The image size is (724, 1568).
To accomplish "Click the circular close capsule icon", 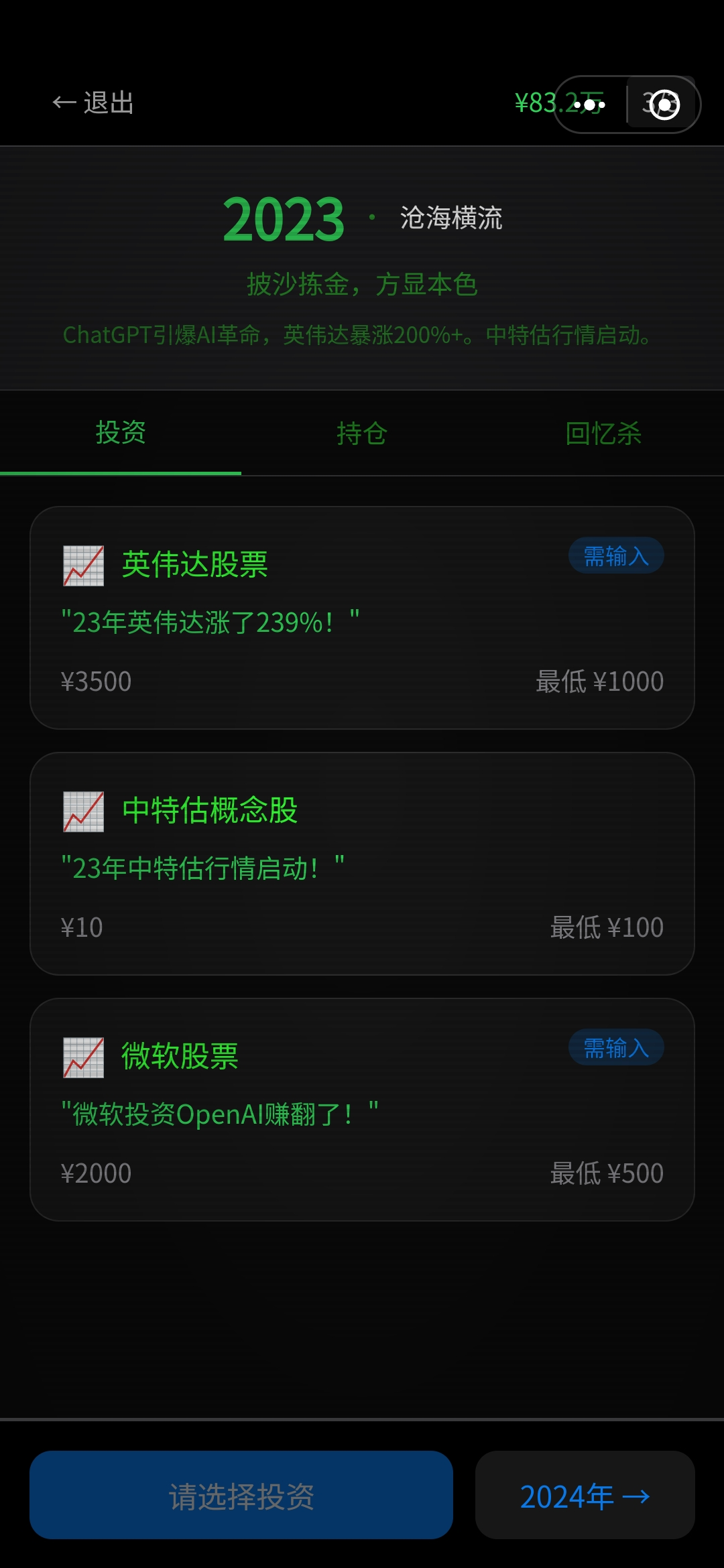I will click(x=664, y=104).
